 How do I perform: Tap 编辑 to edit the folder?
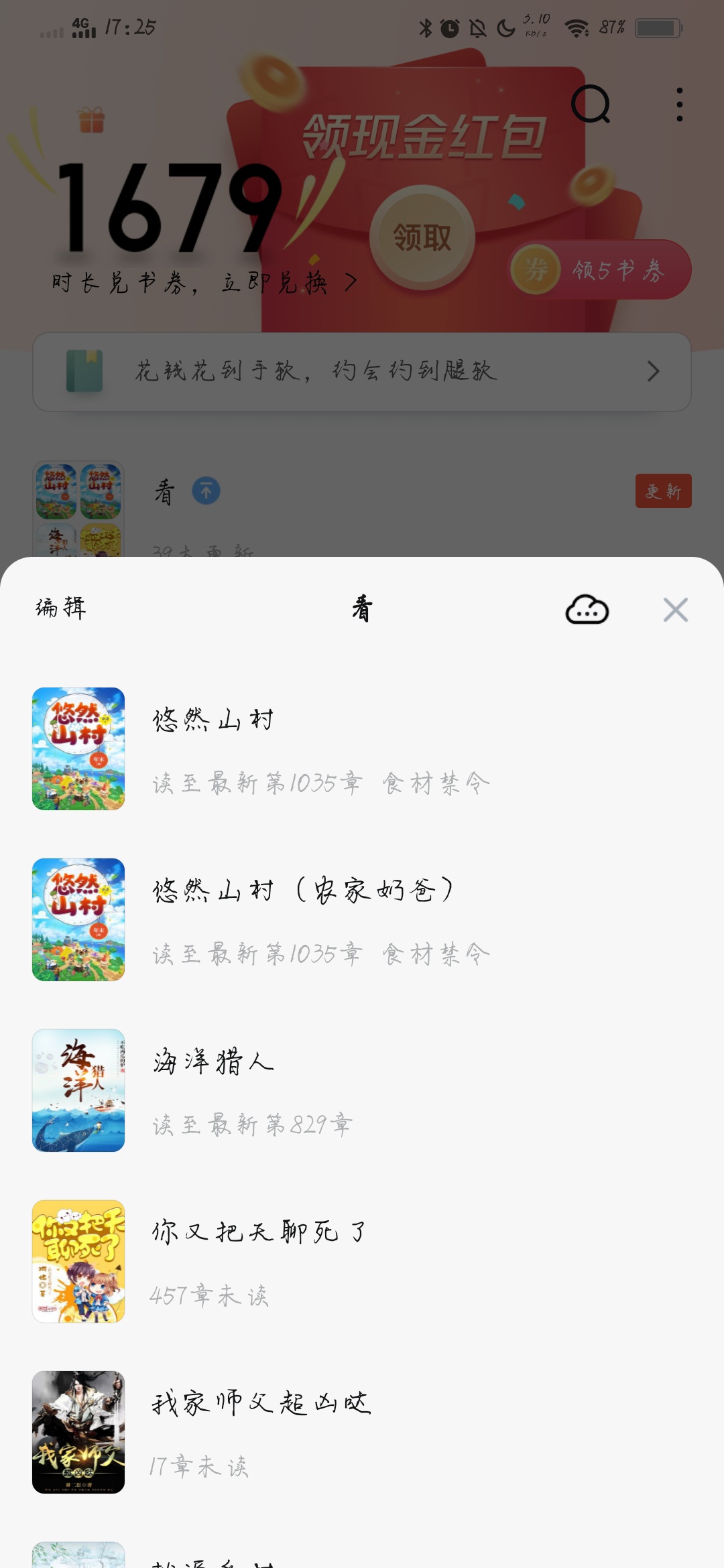point(60,608)
